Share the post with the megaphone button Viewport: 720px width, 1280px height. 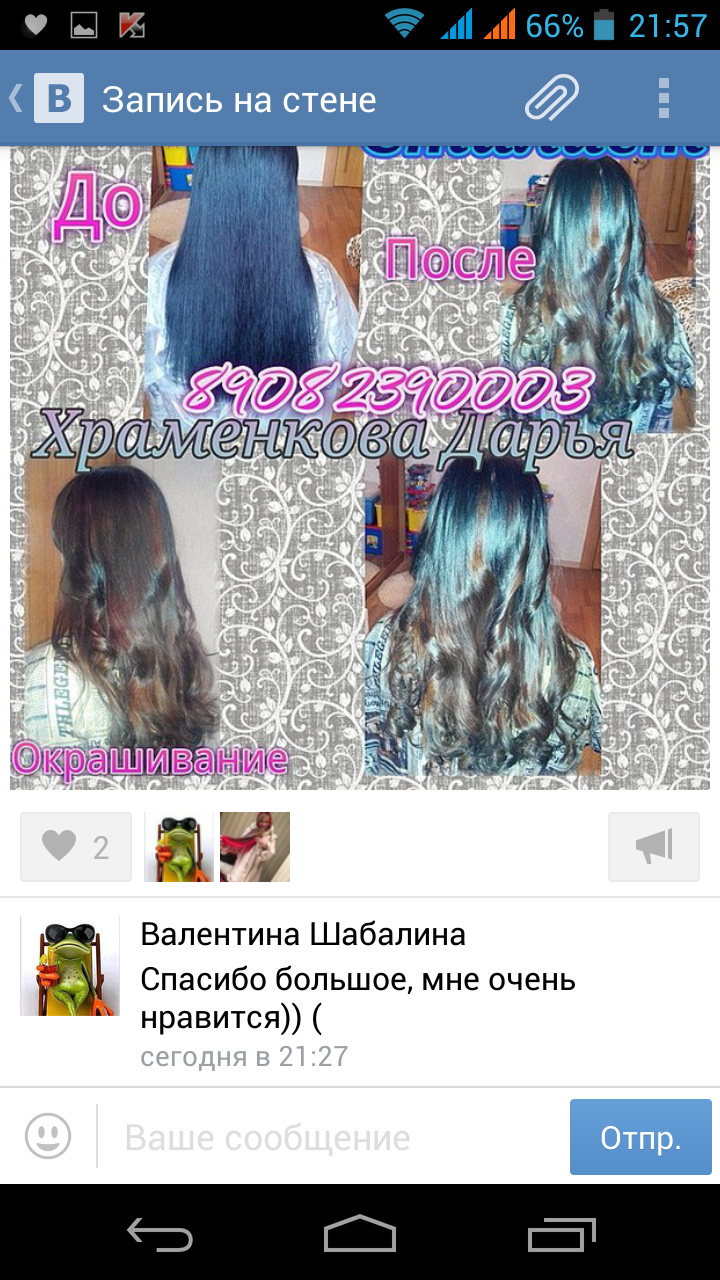(654, 847)
